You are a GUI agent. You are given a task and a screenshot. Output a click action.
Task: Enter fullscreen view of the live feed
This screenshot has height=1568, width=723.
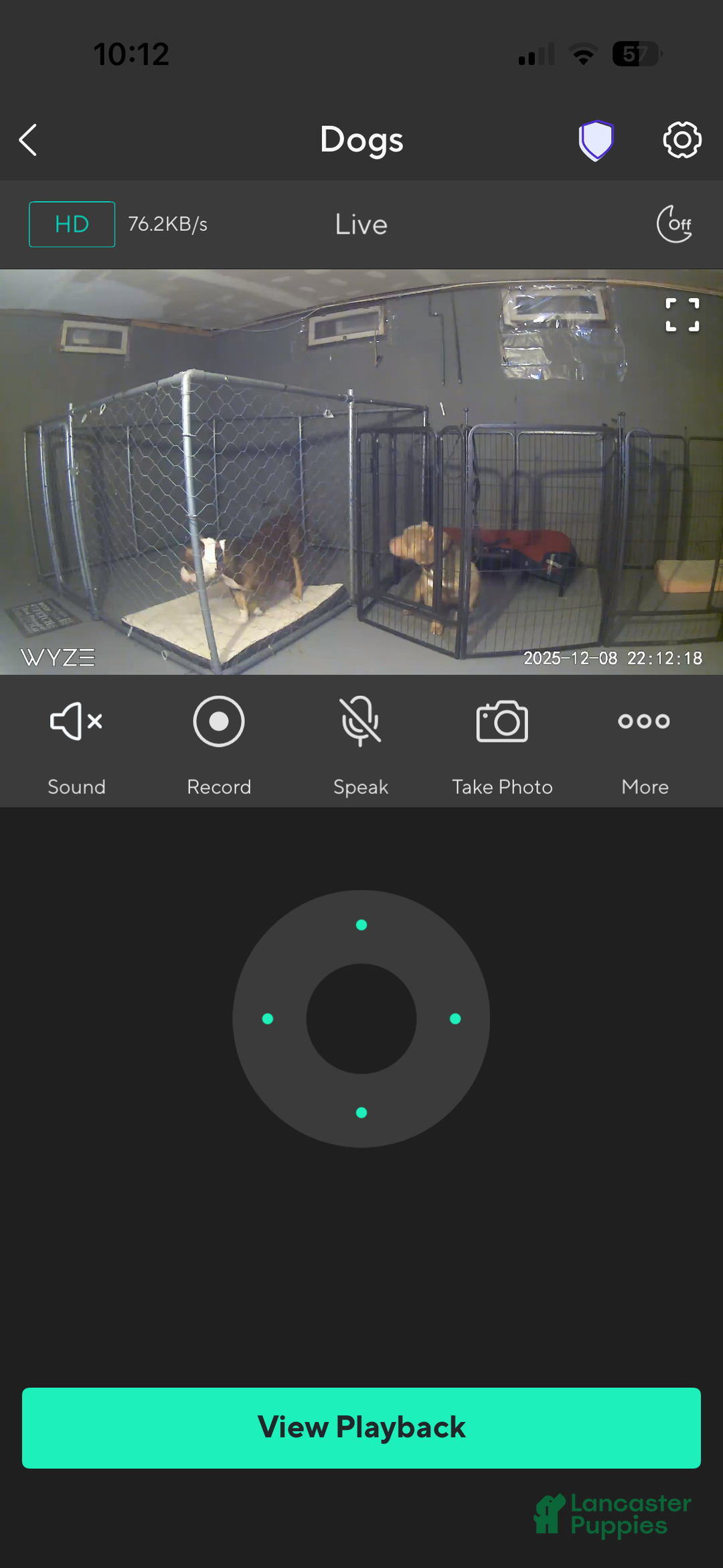tap(682, 315)
